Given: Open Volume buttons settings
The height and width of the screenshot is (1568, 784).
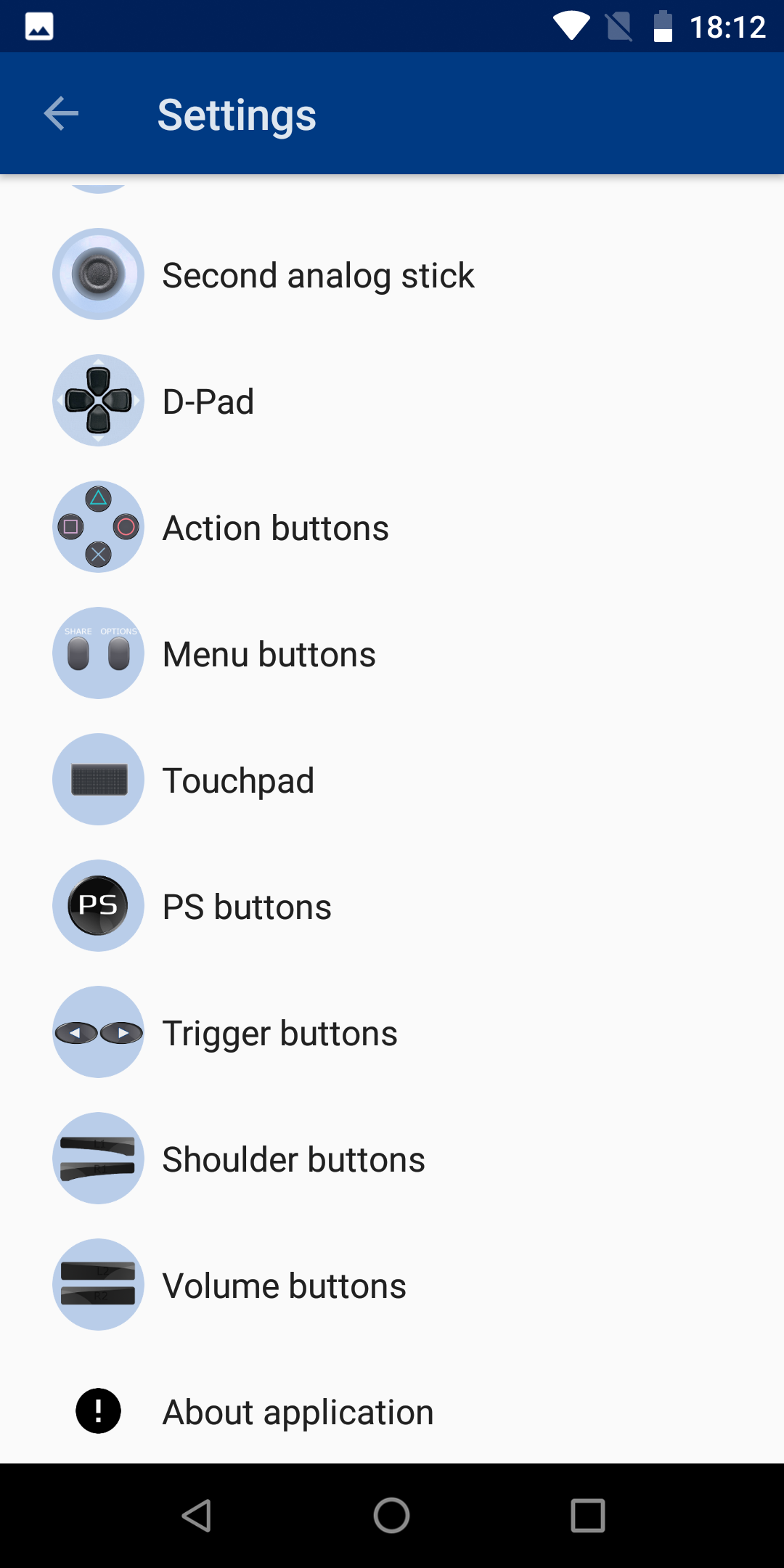Looking at the screenshot, I should tap(392, 1285).
